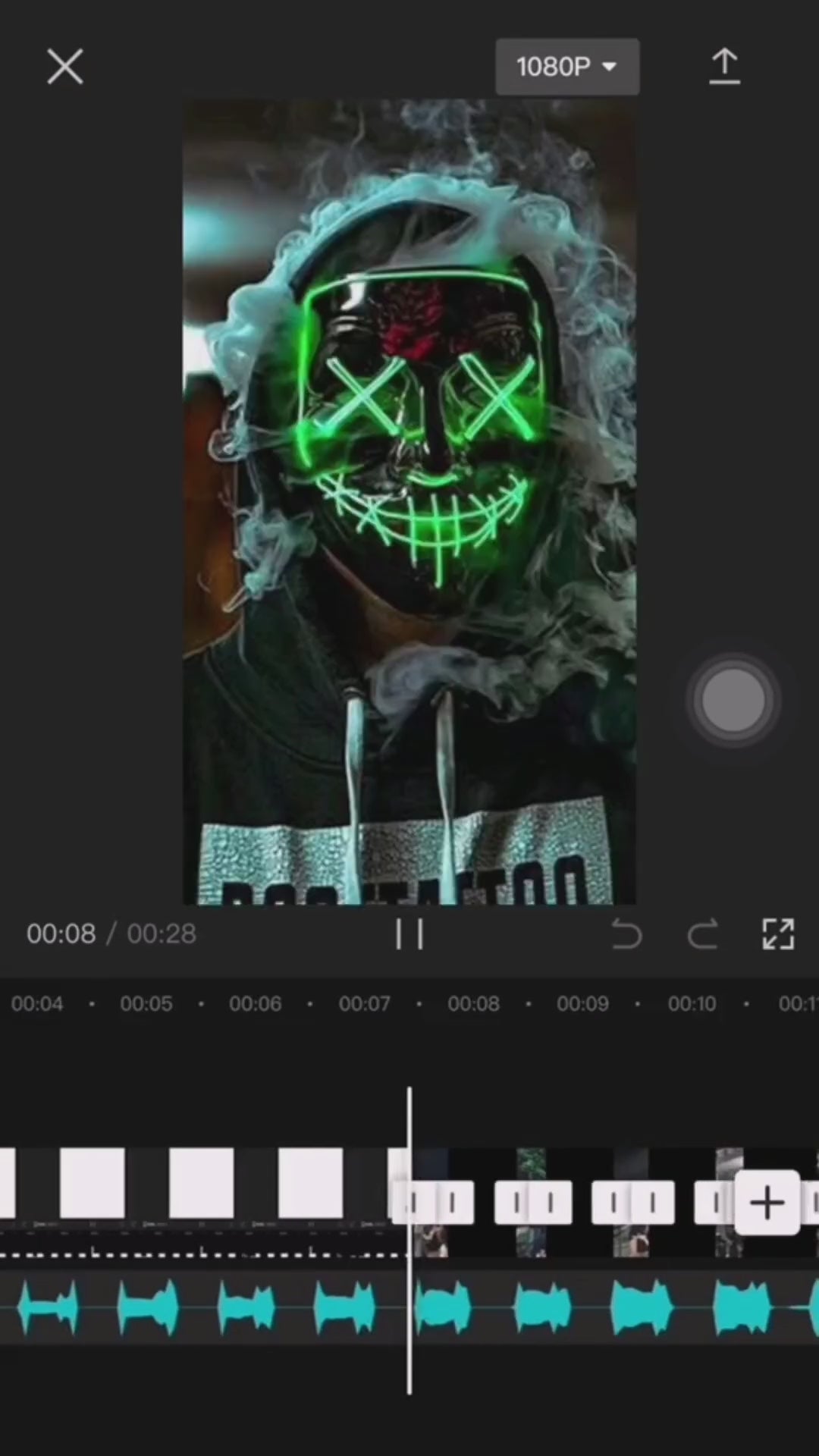Viewport: 819px width, 1456px height.
Task: Tap the export share icon
Action: 723,66
